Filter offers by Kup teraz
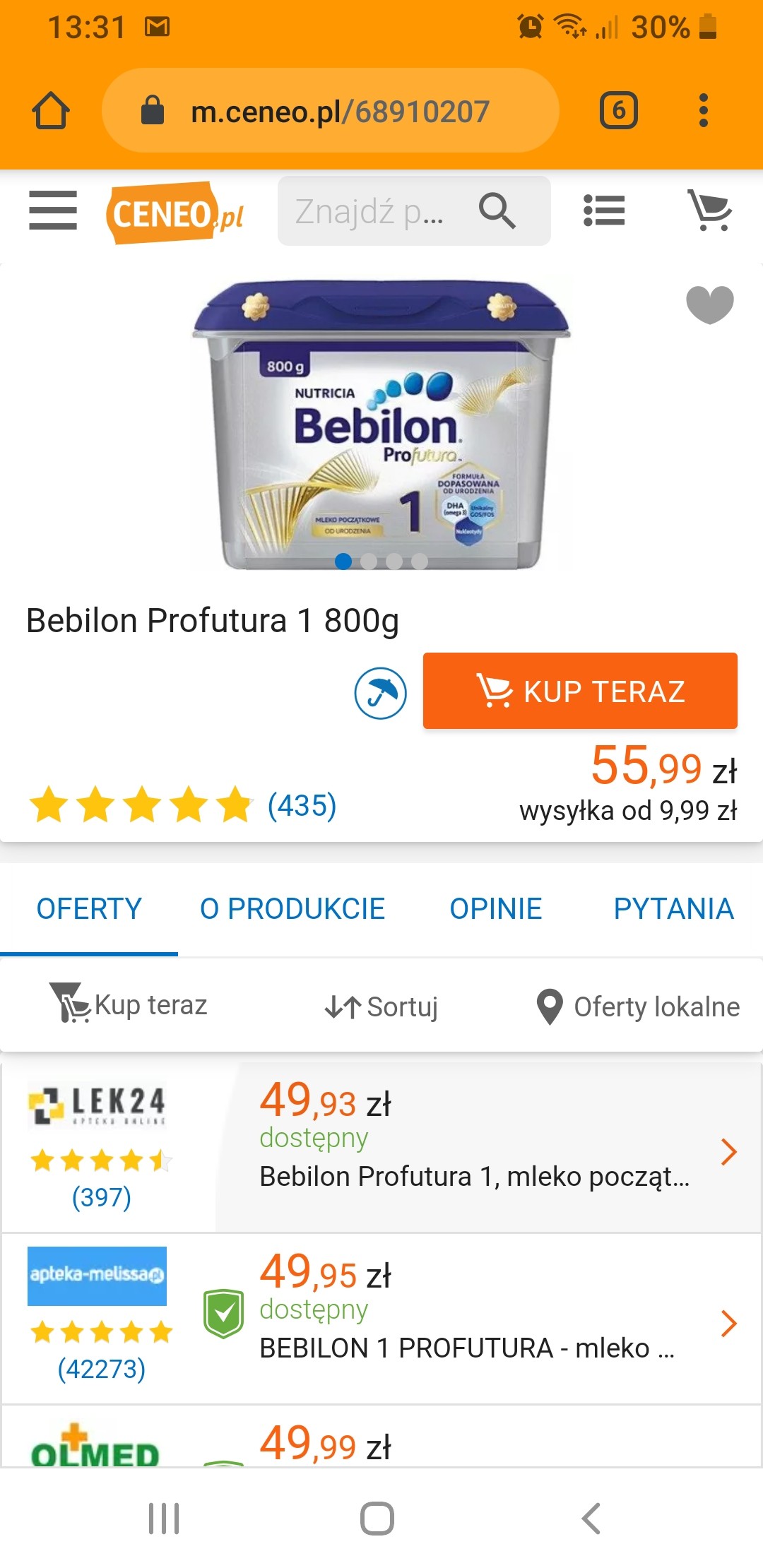The width and height of the screenshot is (763, 1568). (129, 1005)
